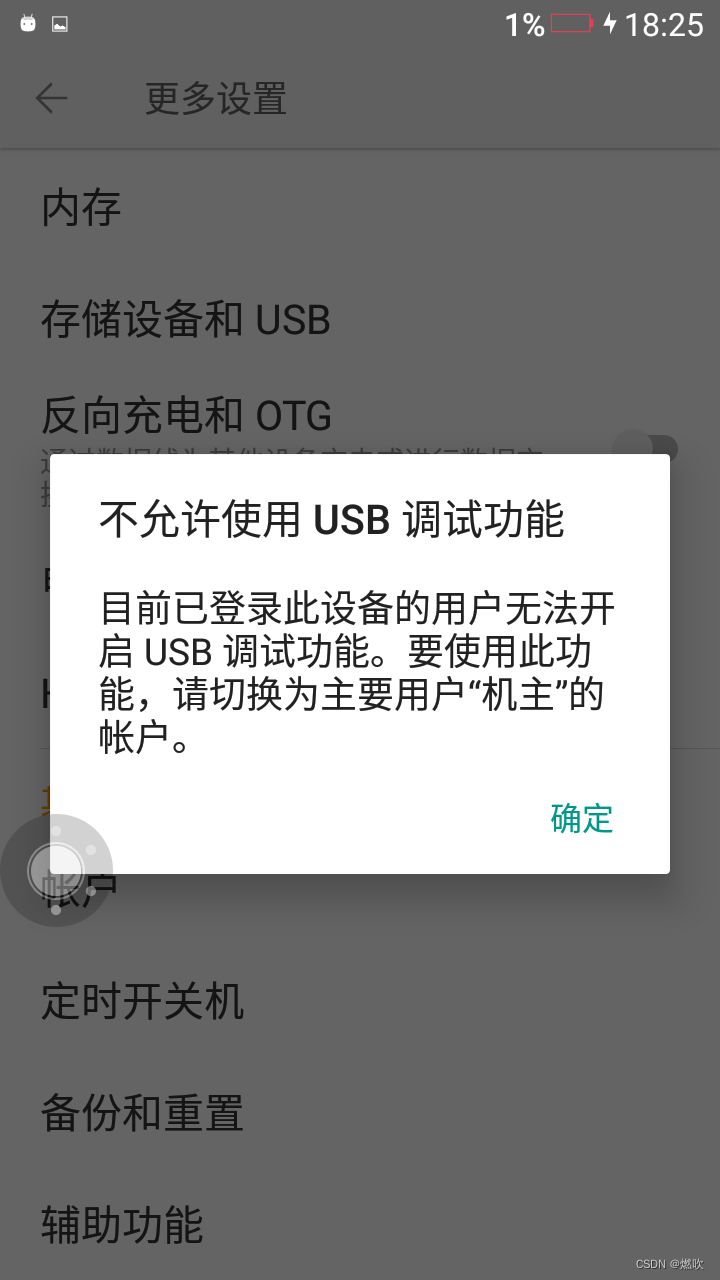Open 辅助功能 settings
This screenshot has height=1280, width=720.
click(122, 1225)
